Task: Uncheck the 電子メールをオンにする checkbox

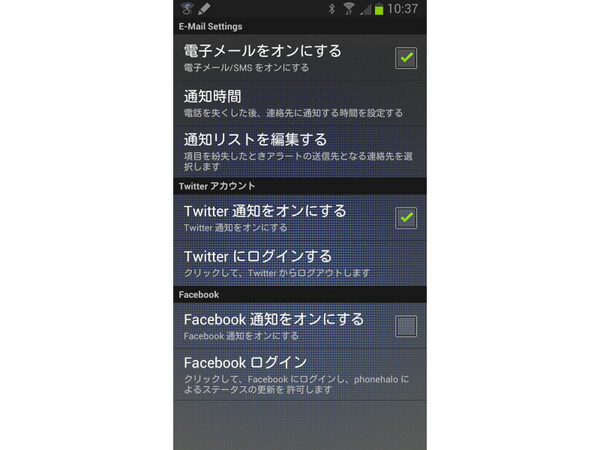Action: coord(405,57)
